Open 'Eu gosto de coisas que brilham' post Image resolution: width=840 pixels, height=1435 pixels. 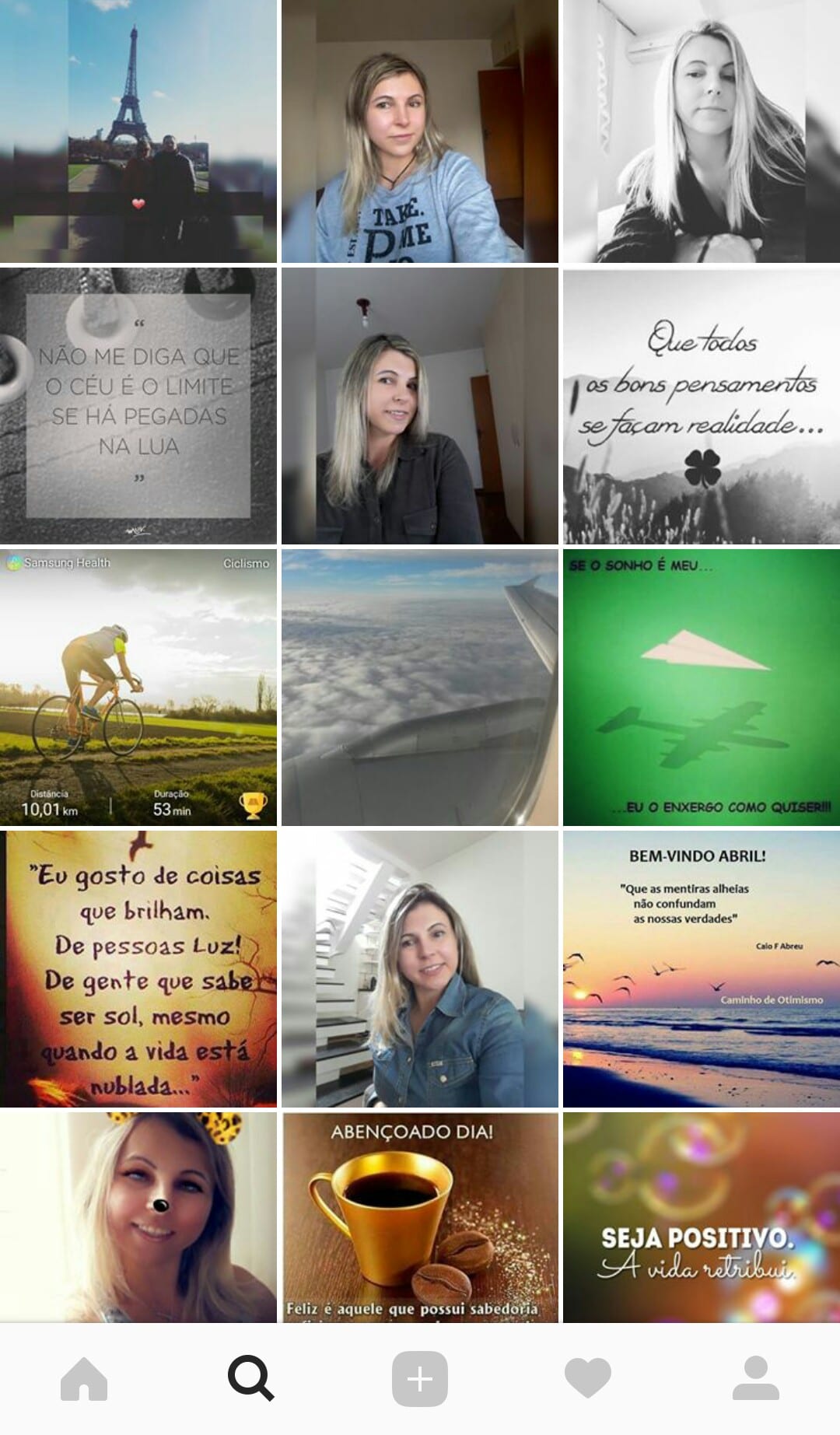138,969
